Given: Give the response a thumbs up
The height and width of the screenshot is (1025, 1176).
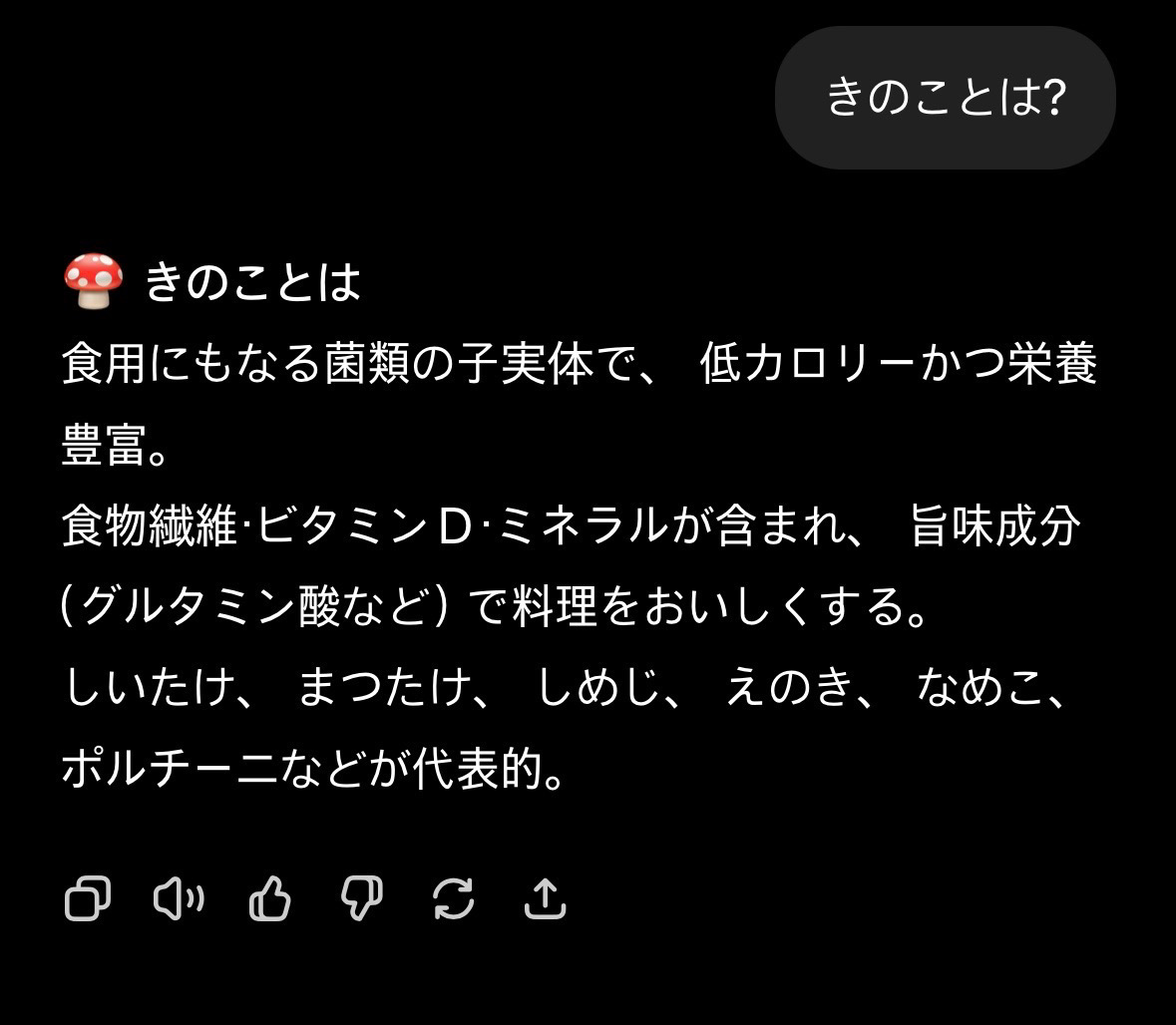Looking at the screenshot, I should (x=269, y=899).
